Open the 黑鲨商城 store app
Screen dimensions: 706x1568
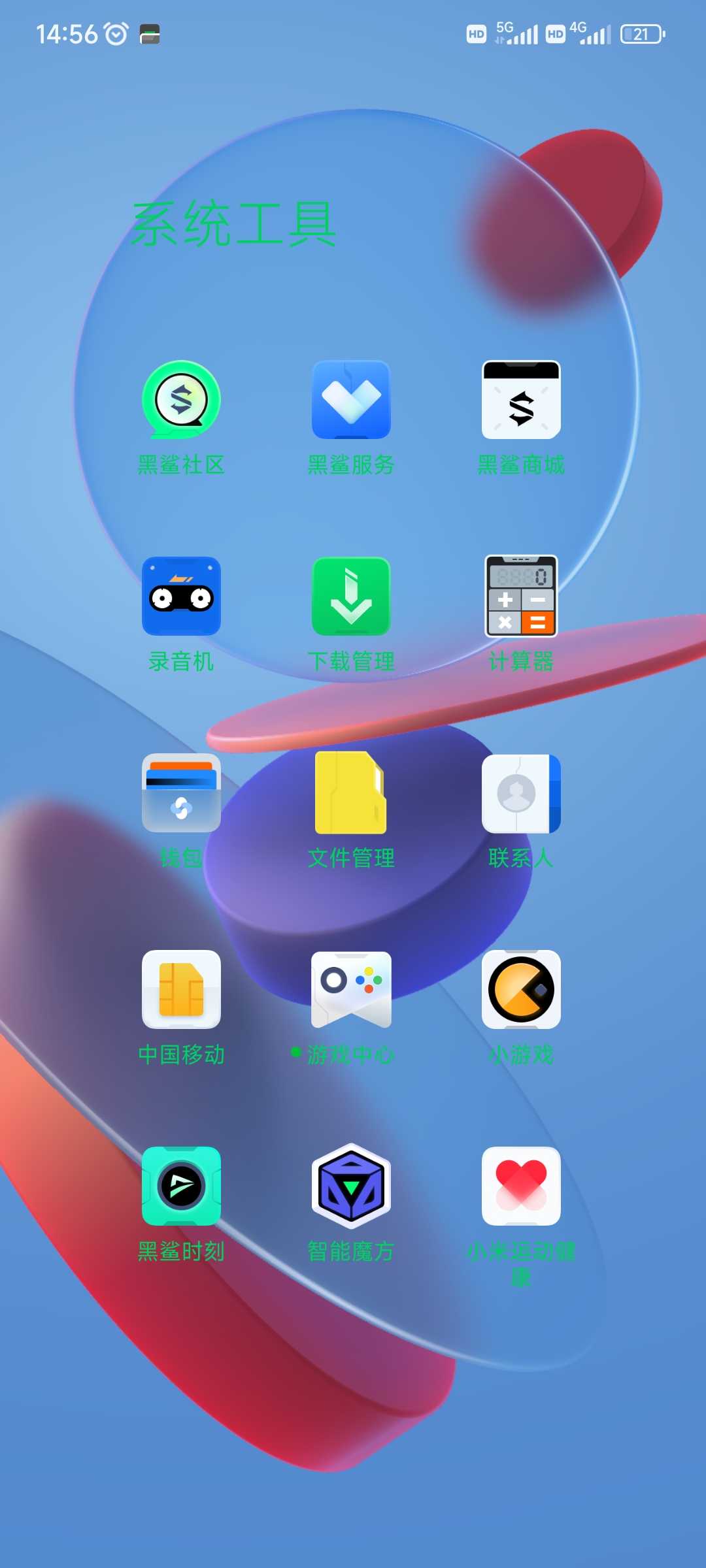[x=521, y=400]
